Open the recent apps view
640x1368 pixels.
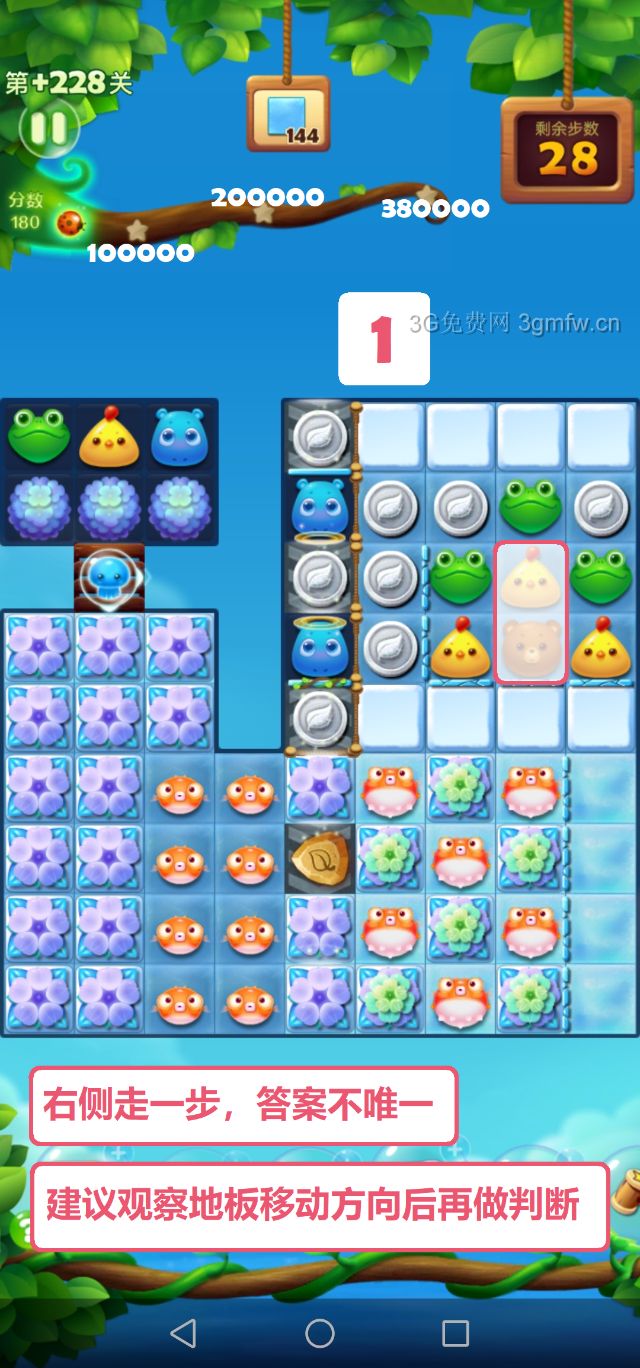click(455, 1332)
